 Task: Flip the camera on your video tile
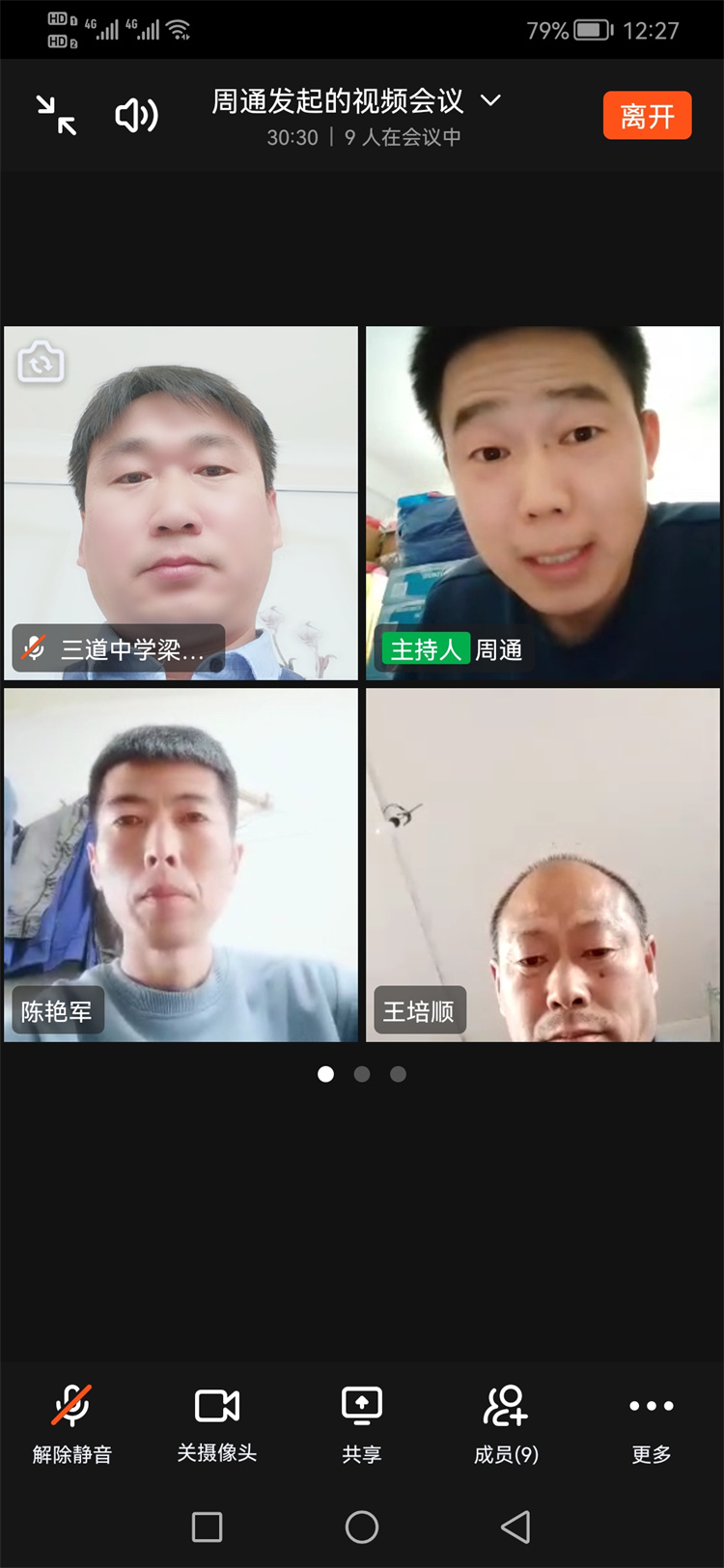pyautogui.click(x=42, y=363)
